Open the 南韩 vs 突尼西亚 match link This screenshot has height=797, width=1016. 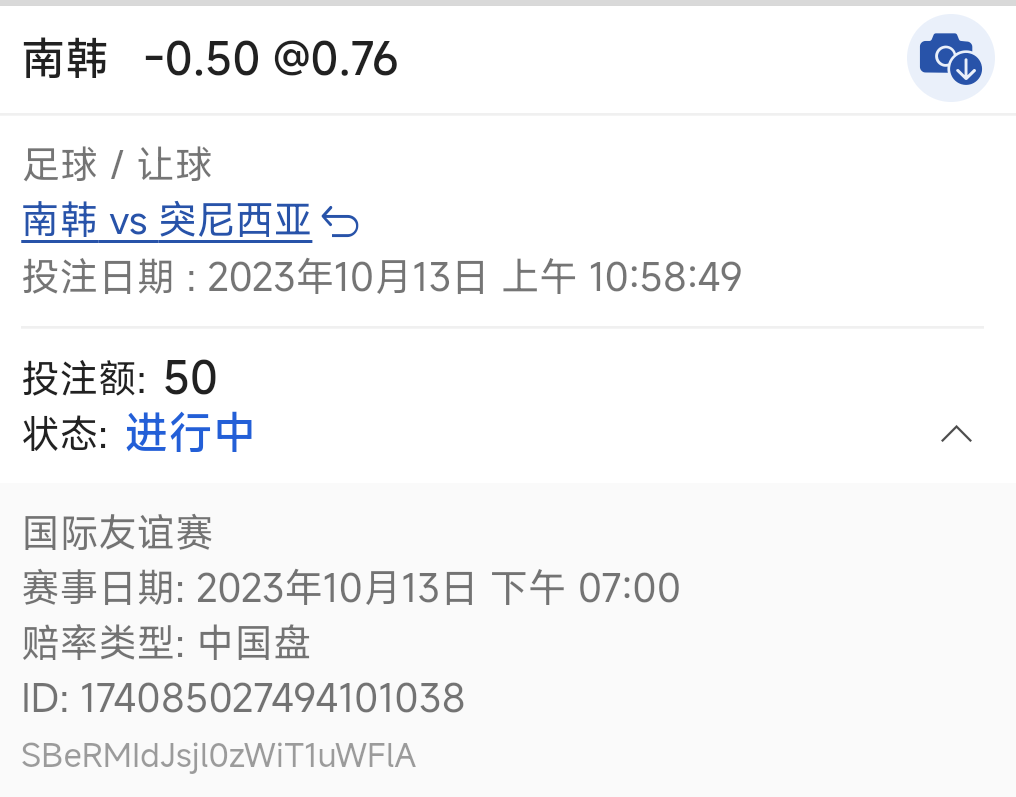(167, 221)
